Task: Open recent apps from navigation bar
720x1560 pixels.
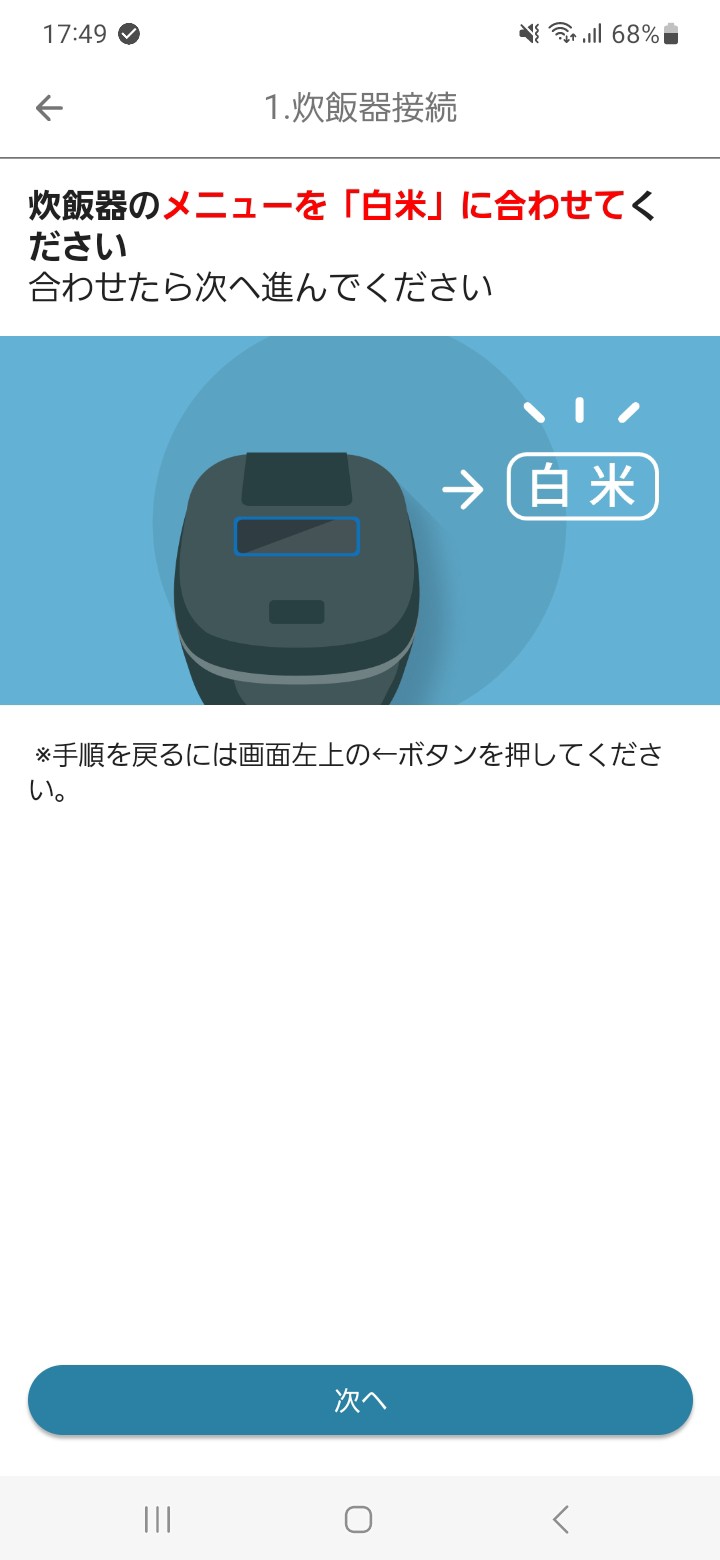Action: (157, 1519)
